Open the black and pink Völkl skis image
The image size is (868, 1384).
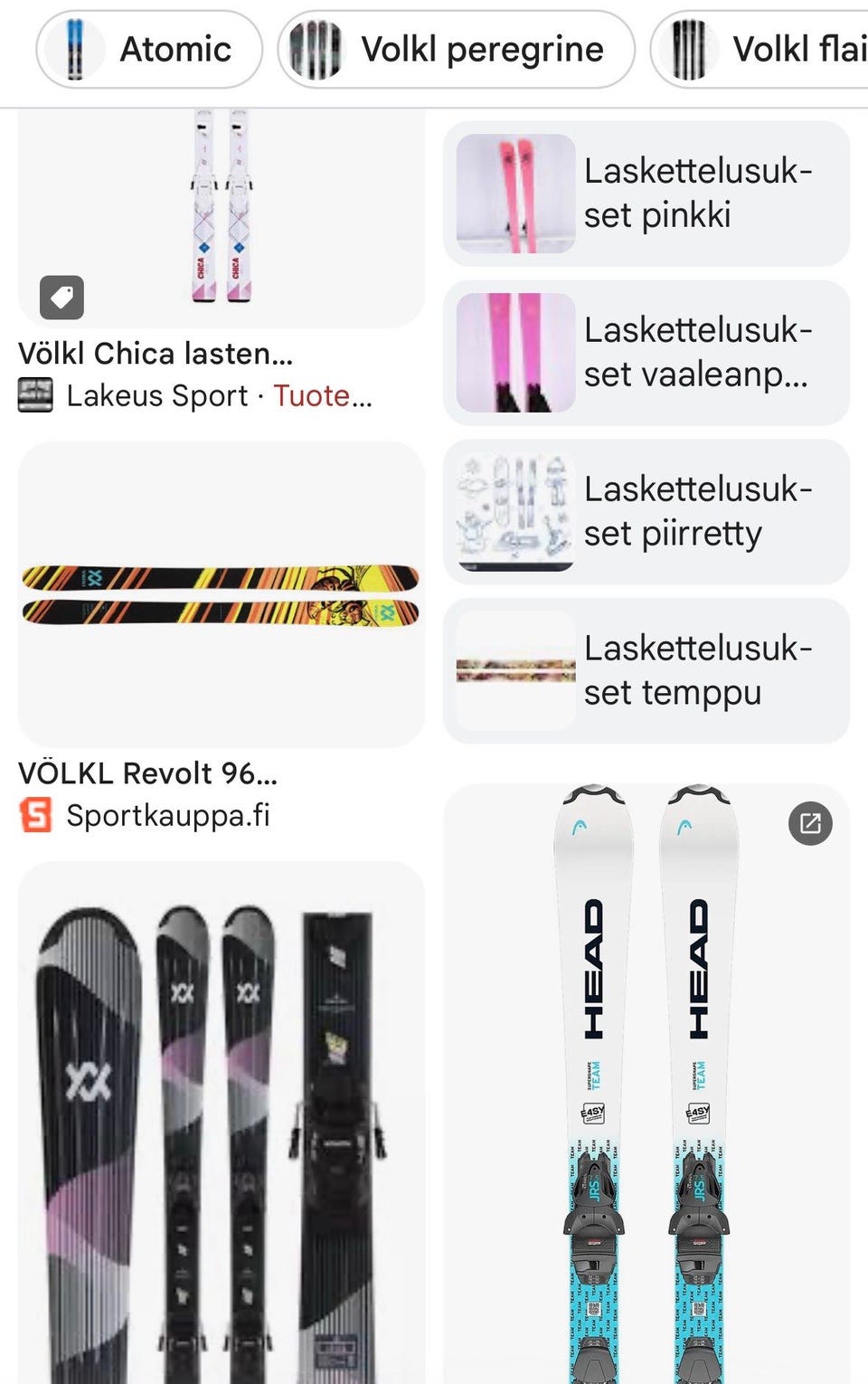point(221,1122)
